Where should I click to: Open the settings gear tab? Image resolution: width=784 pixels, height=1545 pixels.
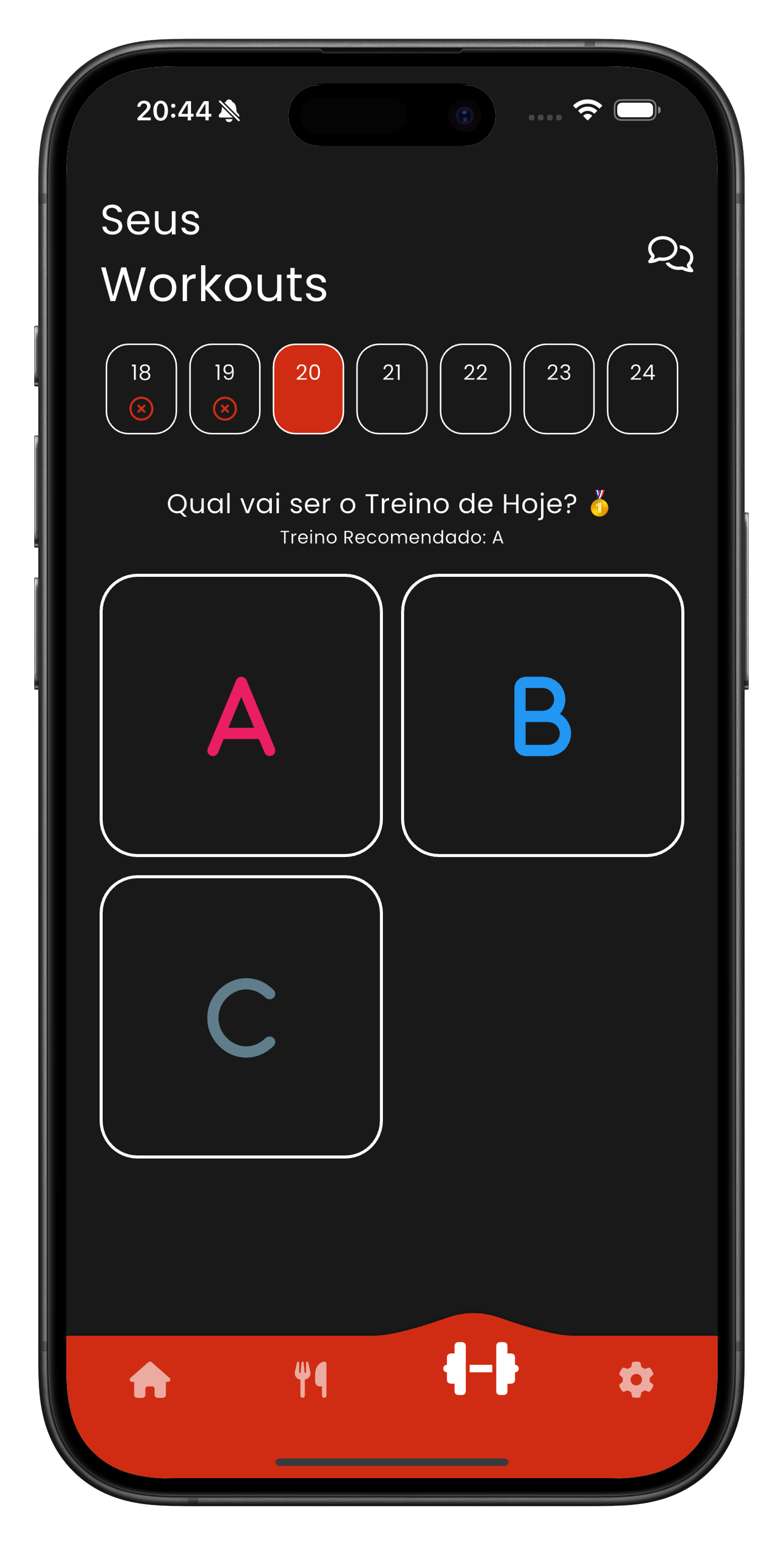[x=636, y=1379]
